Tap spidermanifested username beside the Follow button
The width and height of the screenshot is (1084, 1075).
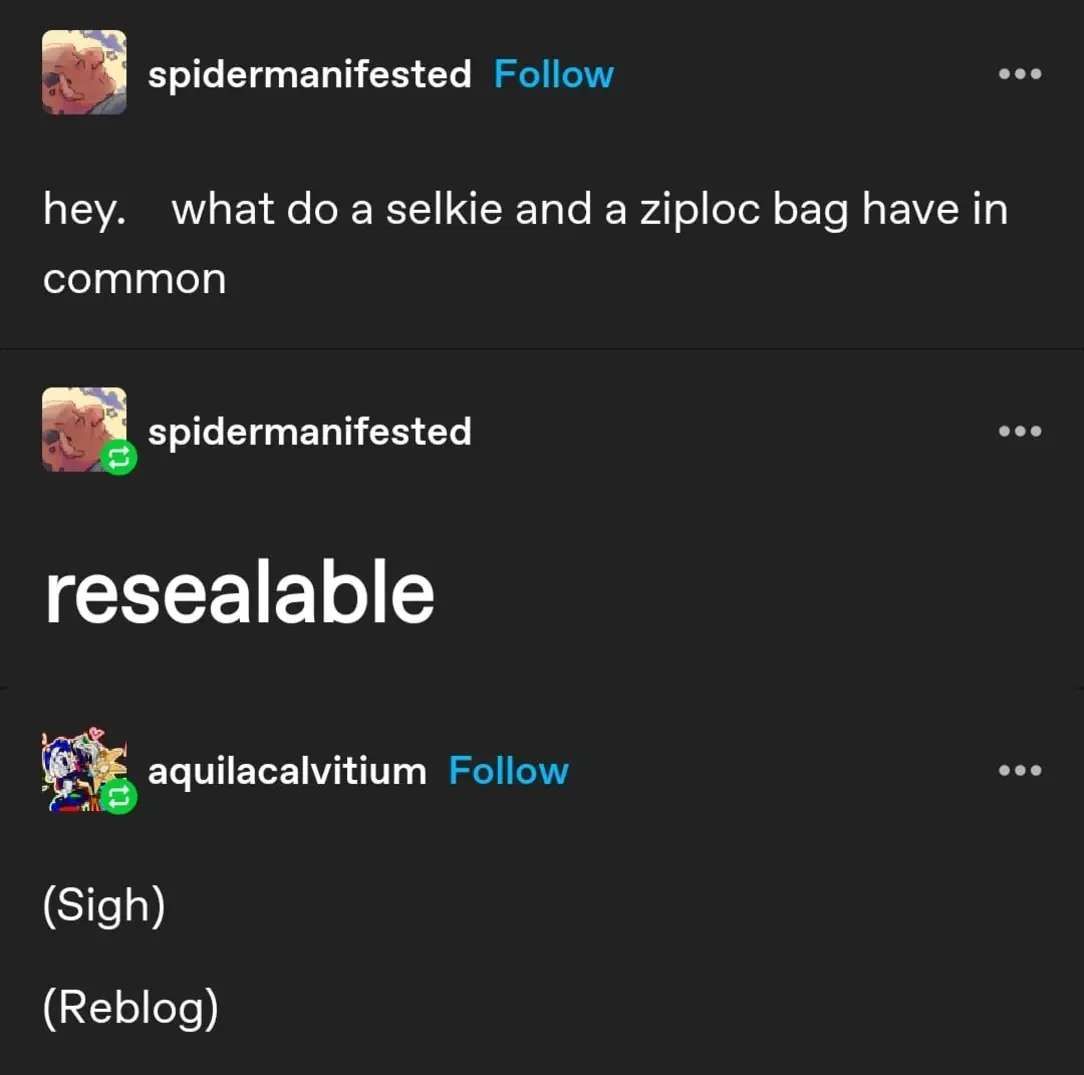(x=309, y=74)
